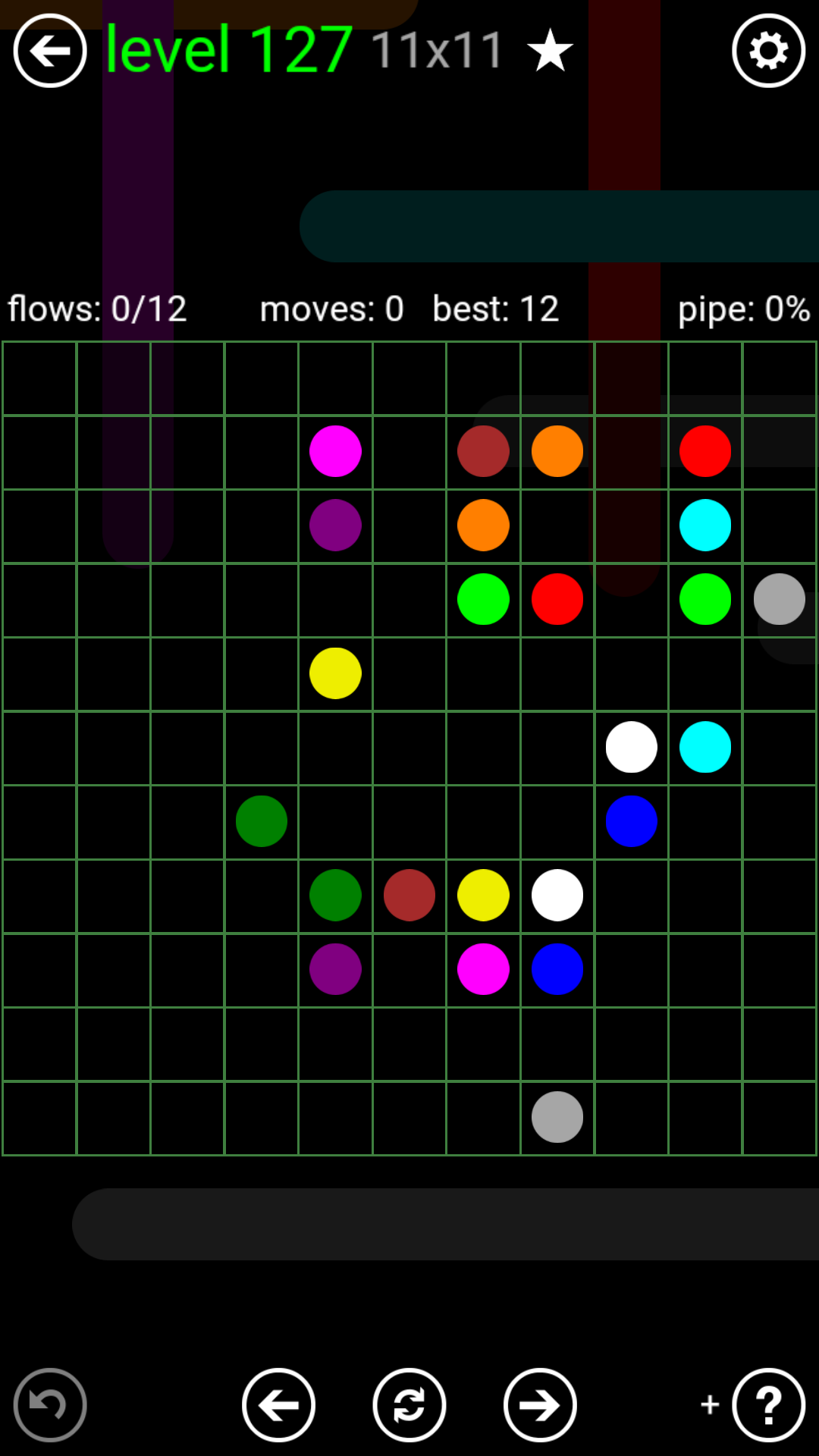Restart the current level
This screenshot has width=819, height=1456.
tap(409, 1405)
